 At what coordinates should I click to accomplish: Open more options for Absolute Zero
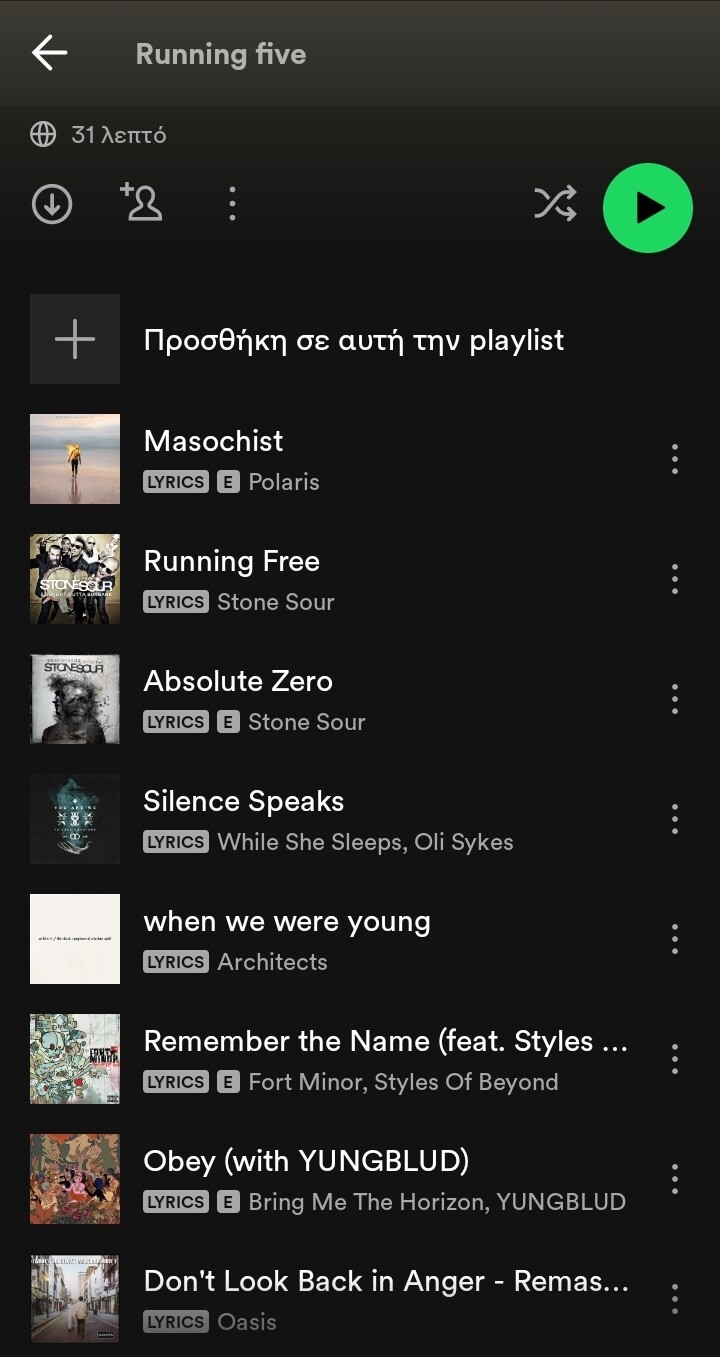tap(675, 699)
